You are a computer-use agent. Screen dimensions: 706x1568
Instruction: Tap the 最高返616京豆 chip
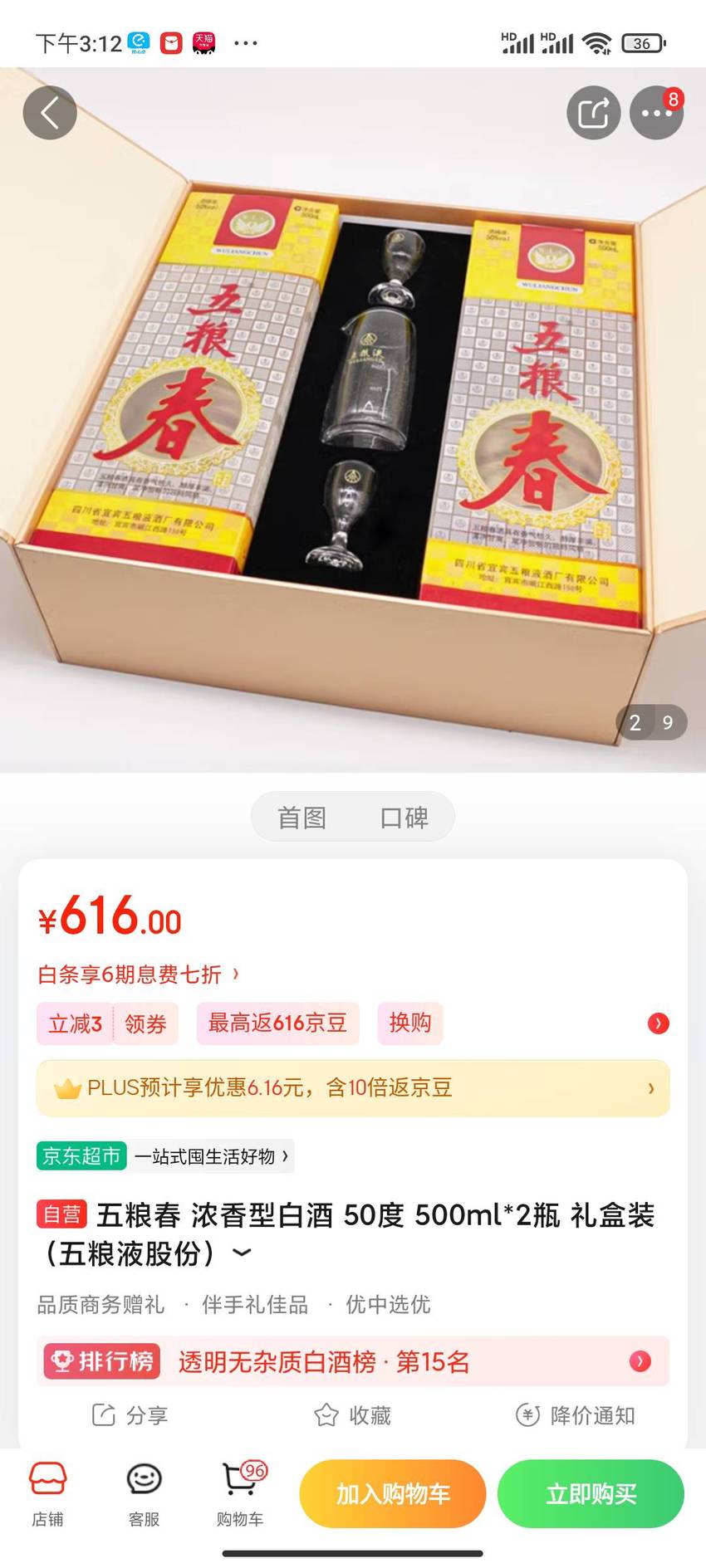point(277,1023)
